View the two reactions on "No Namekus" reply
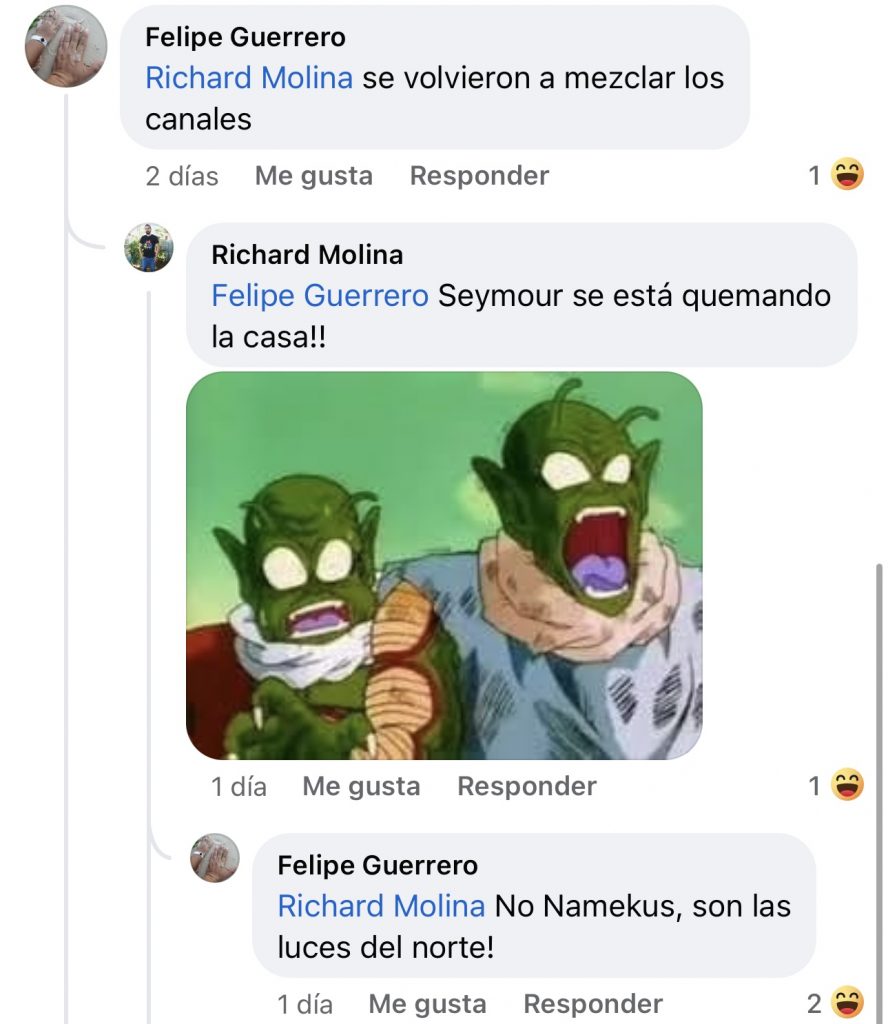 click(836, 1002)
